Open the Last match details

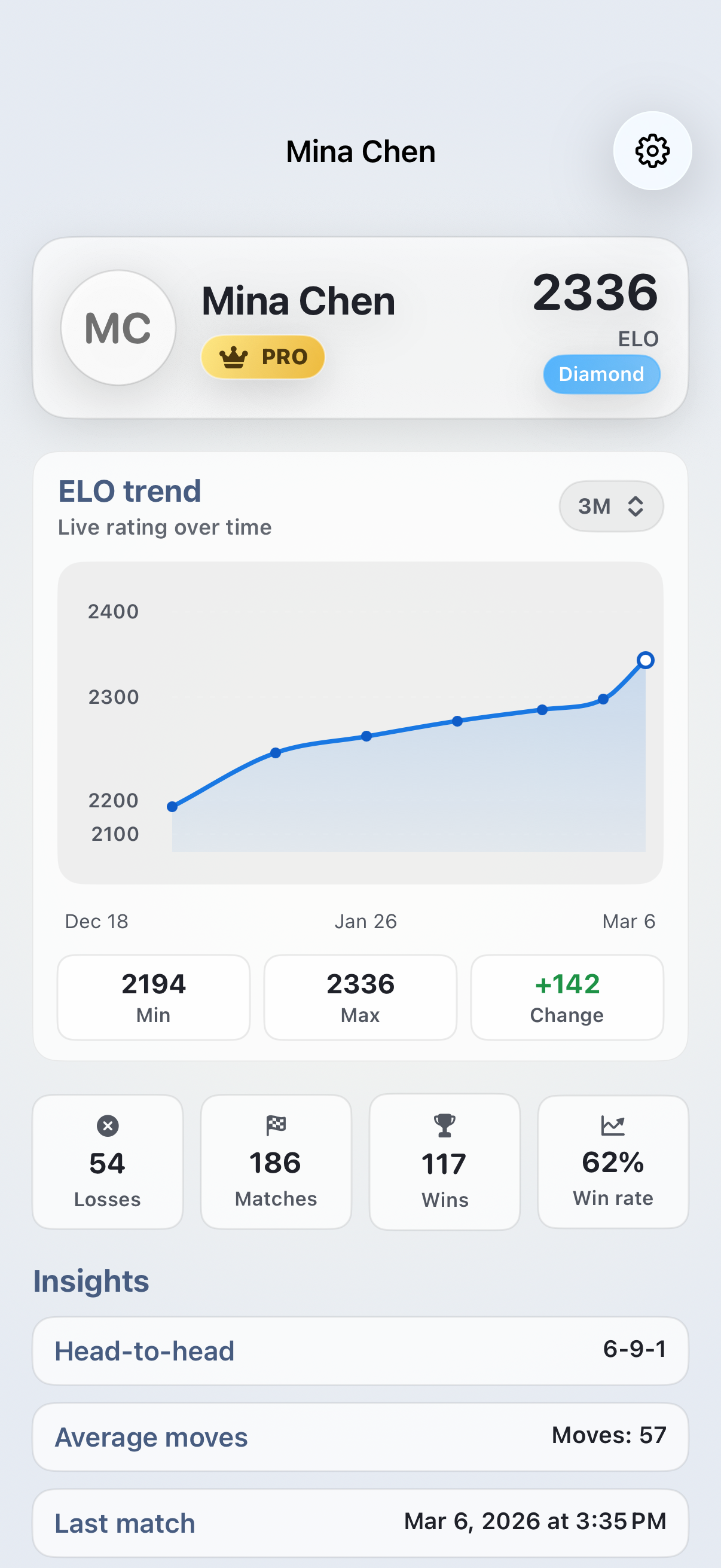360,1523
